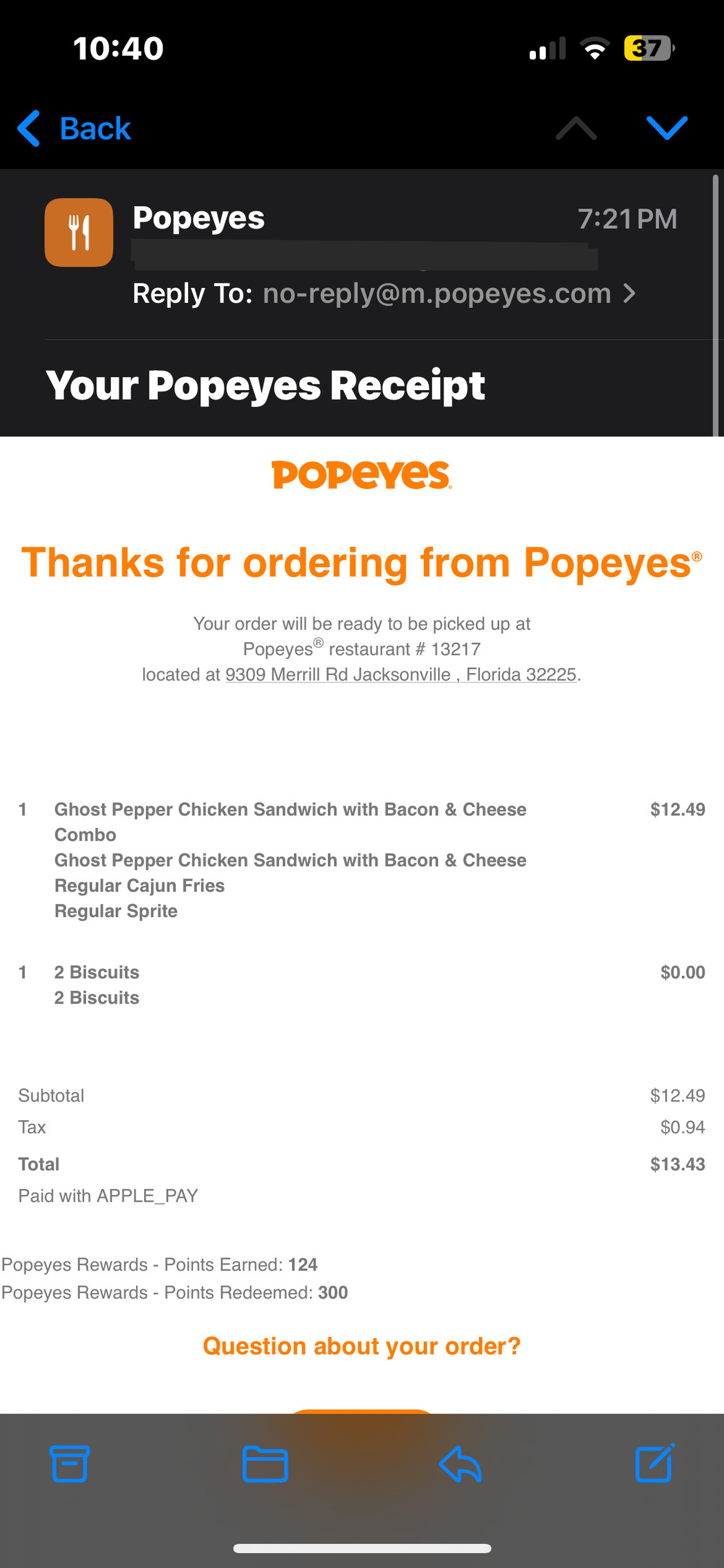Open Reply To no-reply@m.popeyes.com details

click(384, 294)
